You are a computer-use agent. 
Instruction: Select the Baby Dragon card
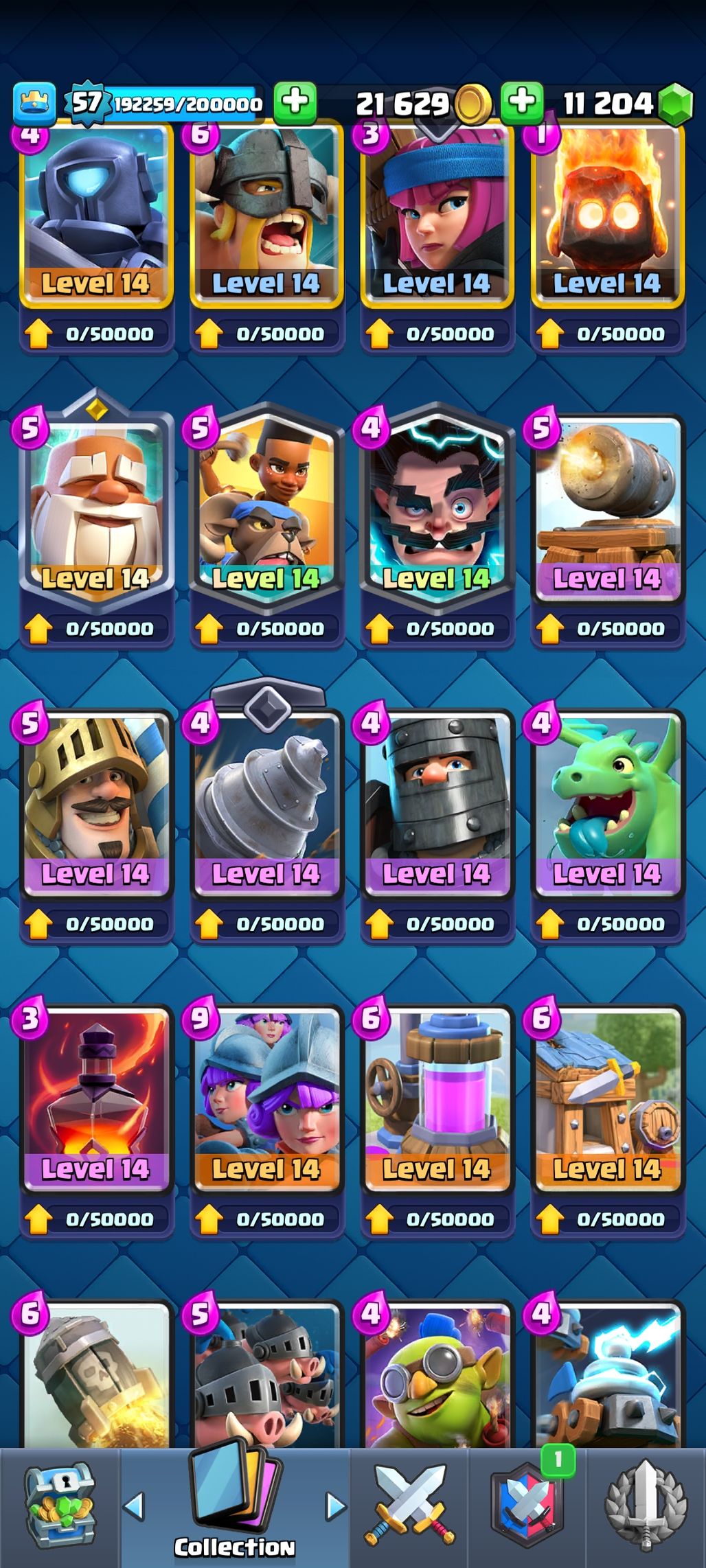[607, 803]
